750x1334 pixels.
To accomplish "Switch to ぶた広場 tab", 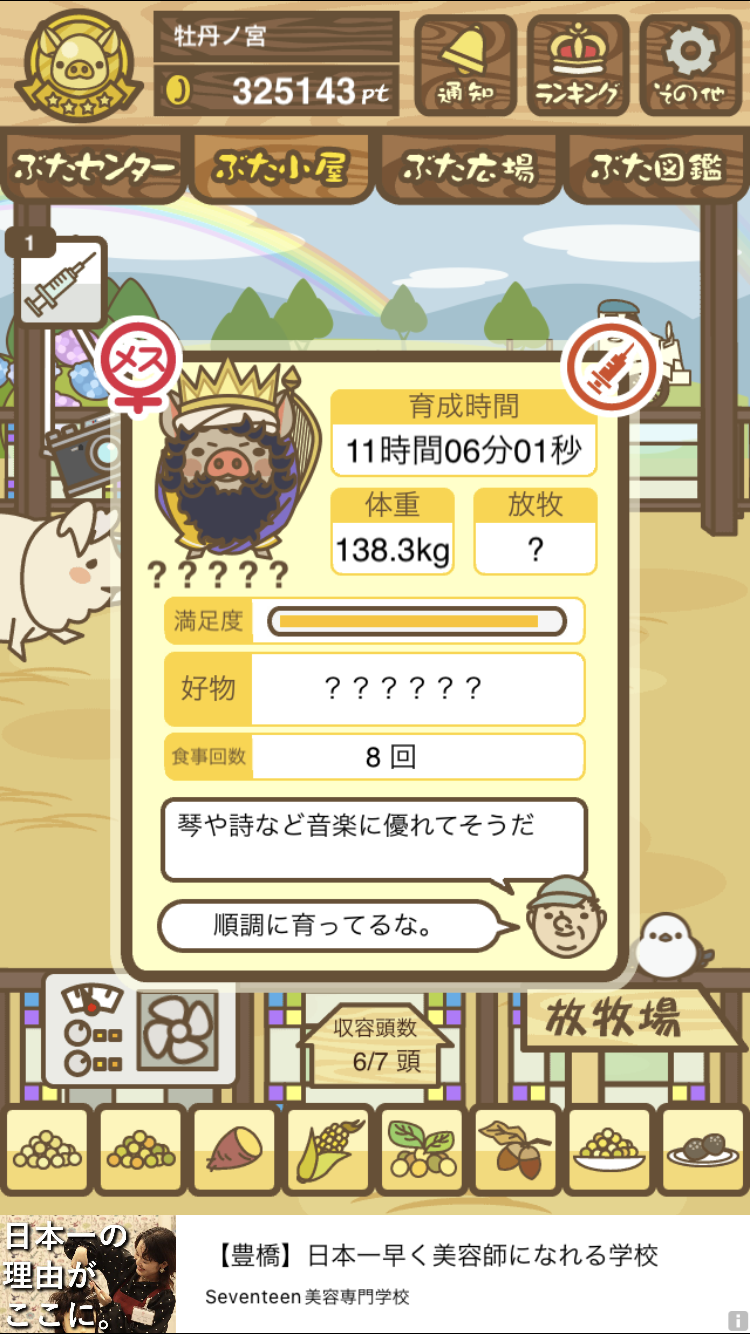I will pyautogui.click(x=468, y=168).
